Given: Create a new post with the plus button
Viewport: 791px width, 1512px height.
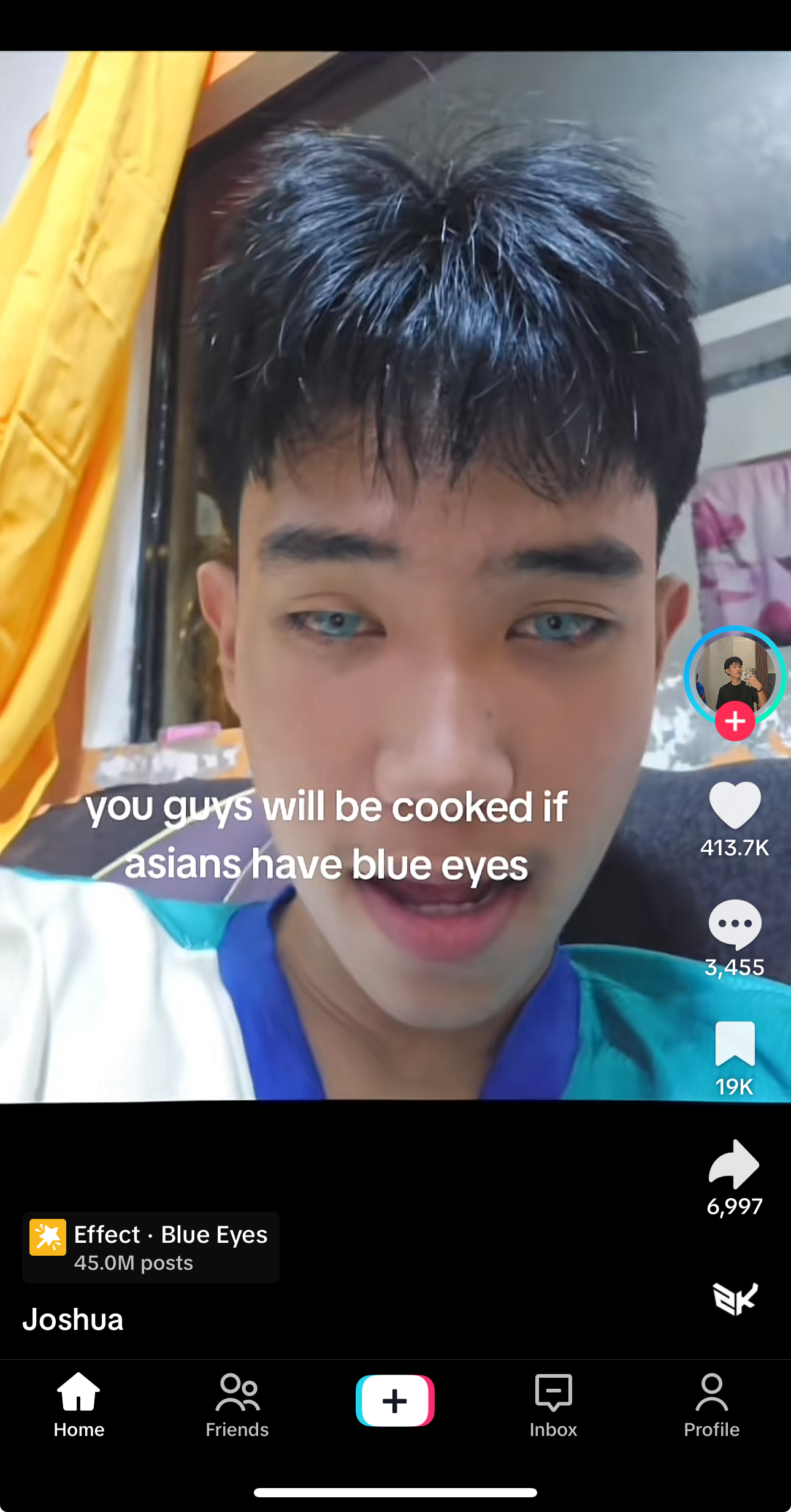Looking at the screenshot, I should tap(395, 1400).
